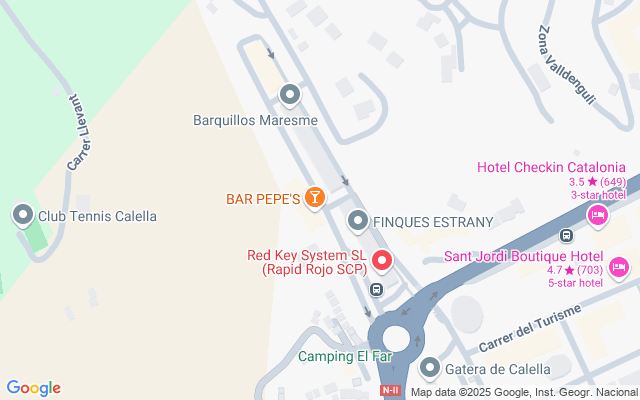The image size is (640, 400).
Task: Open the Barquillos Maresme pin
Action: 290,95
